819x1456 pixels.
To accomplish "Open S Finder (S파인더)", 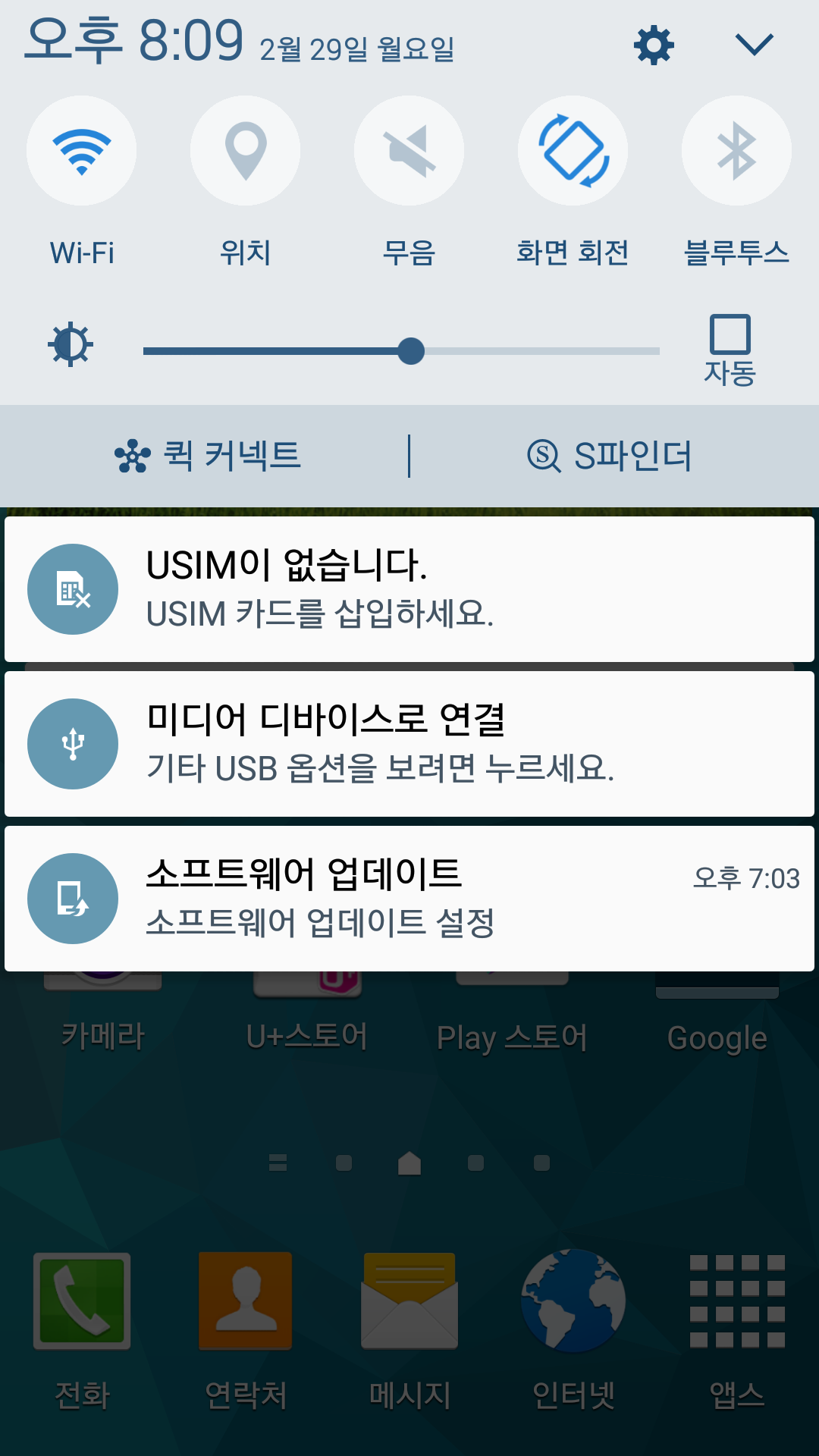I will pos(610,457).
